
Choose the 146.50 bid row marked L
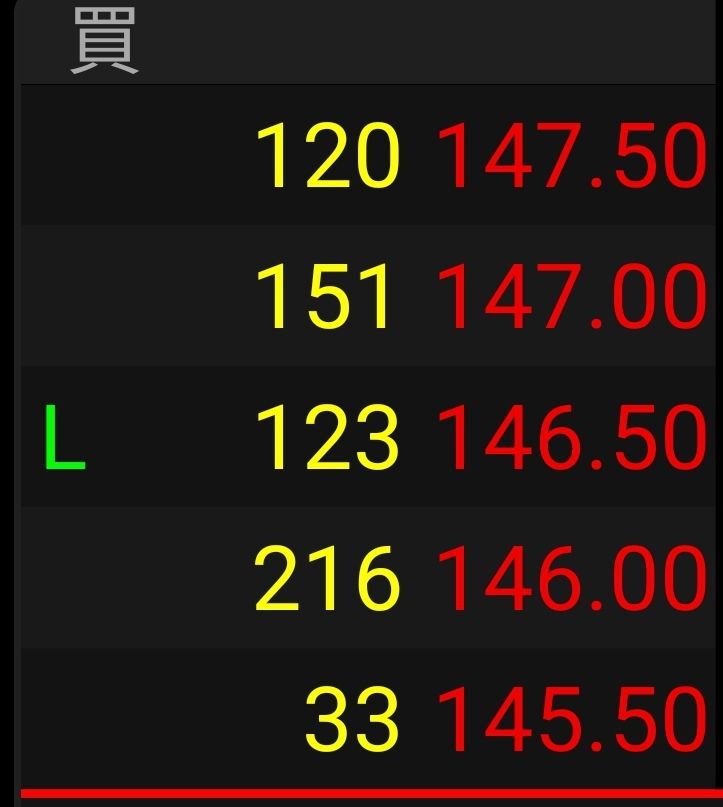(x=571, y=438)
